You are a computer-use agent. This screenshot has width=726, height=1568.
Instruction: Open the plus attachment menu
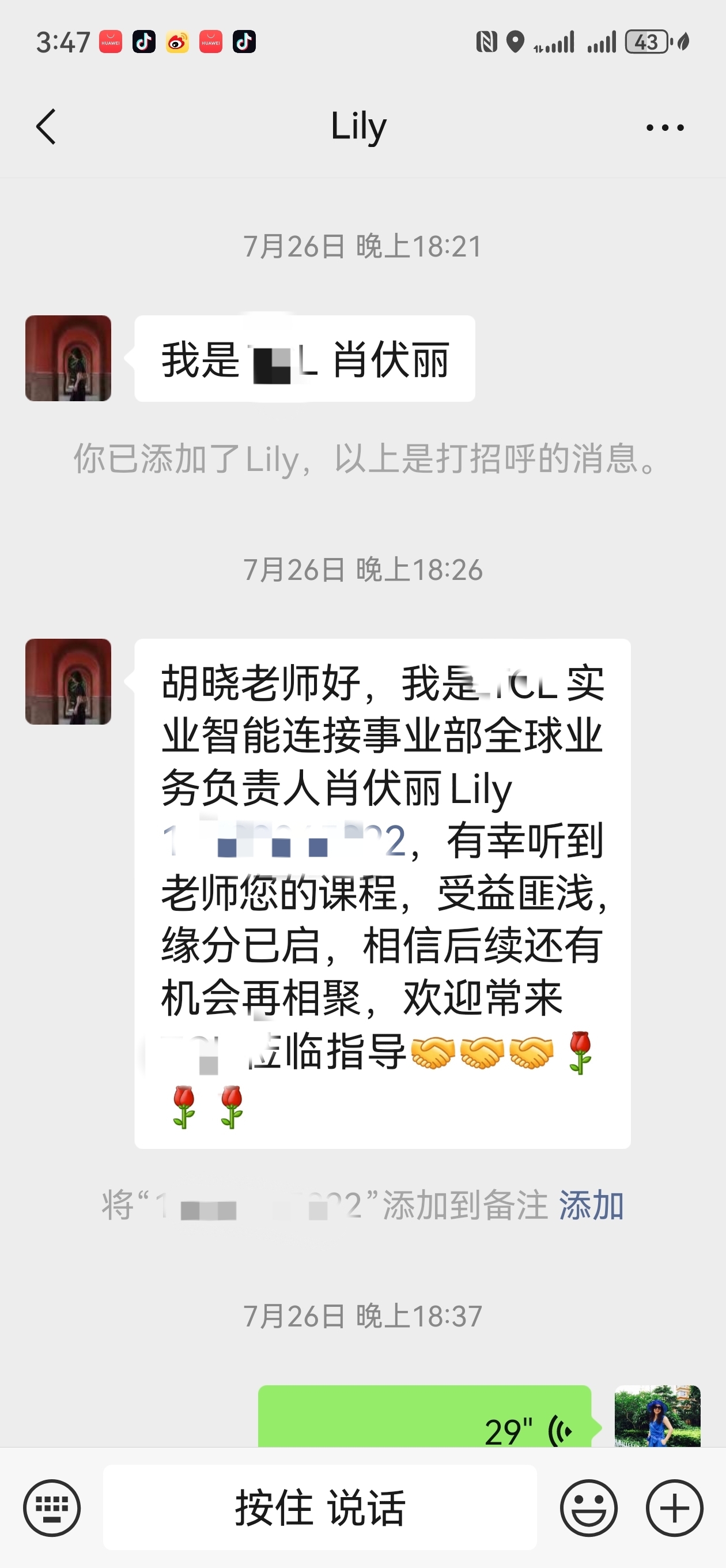674,1509
